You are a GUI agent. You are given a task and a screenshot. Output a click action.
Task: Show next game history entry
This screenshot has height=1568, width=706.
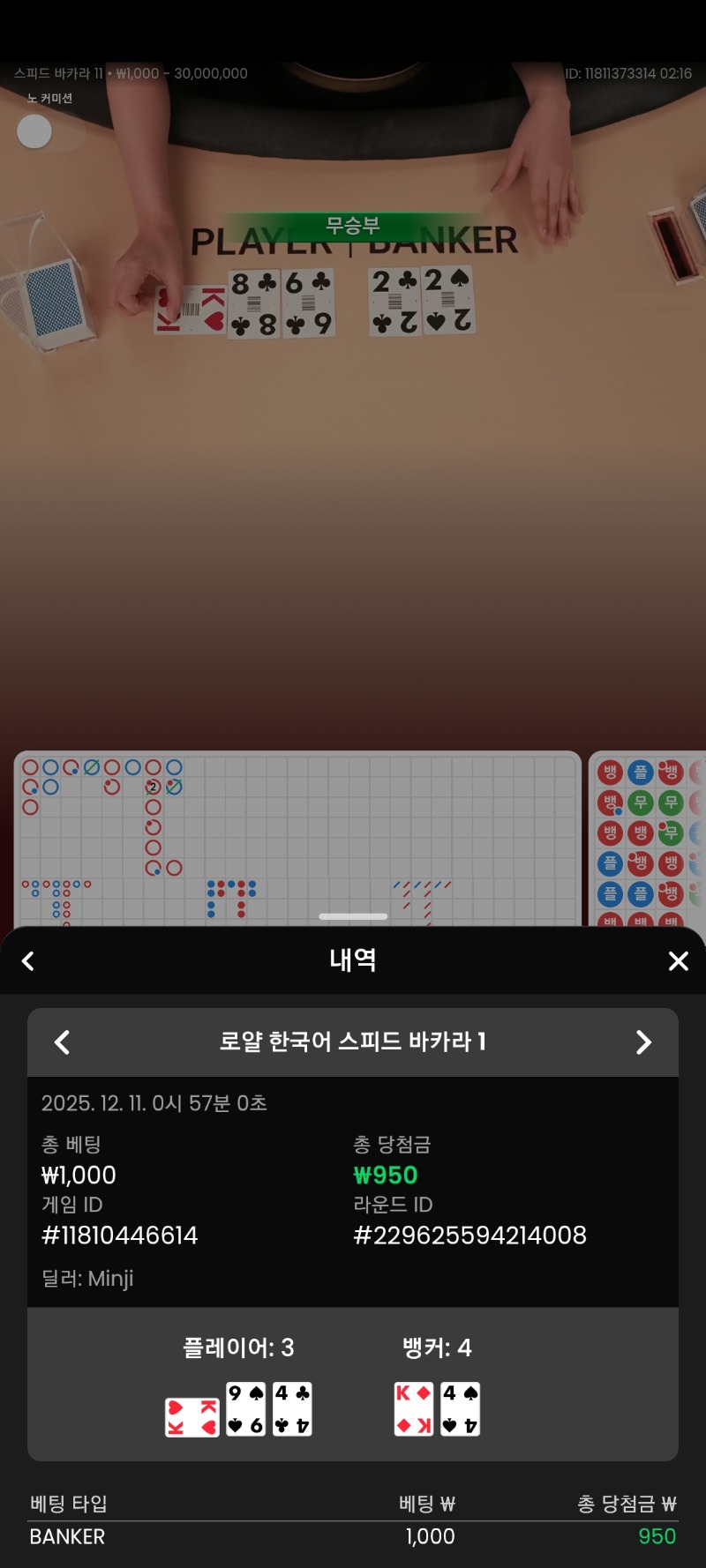coord(643,1042)
